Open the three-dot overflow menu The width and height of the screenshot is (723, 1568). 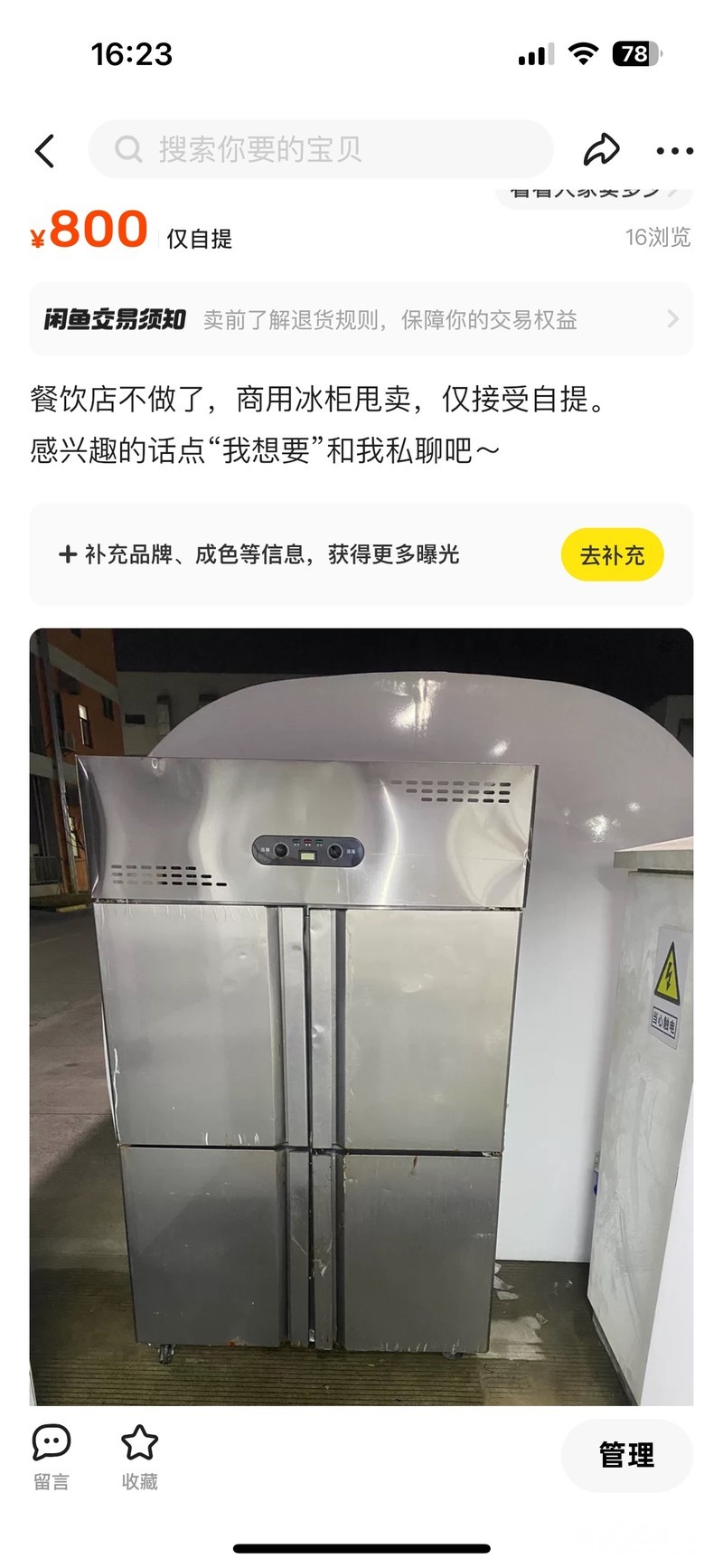[674, 151]
